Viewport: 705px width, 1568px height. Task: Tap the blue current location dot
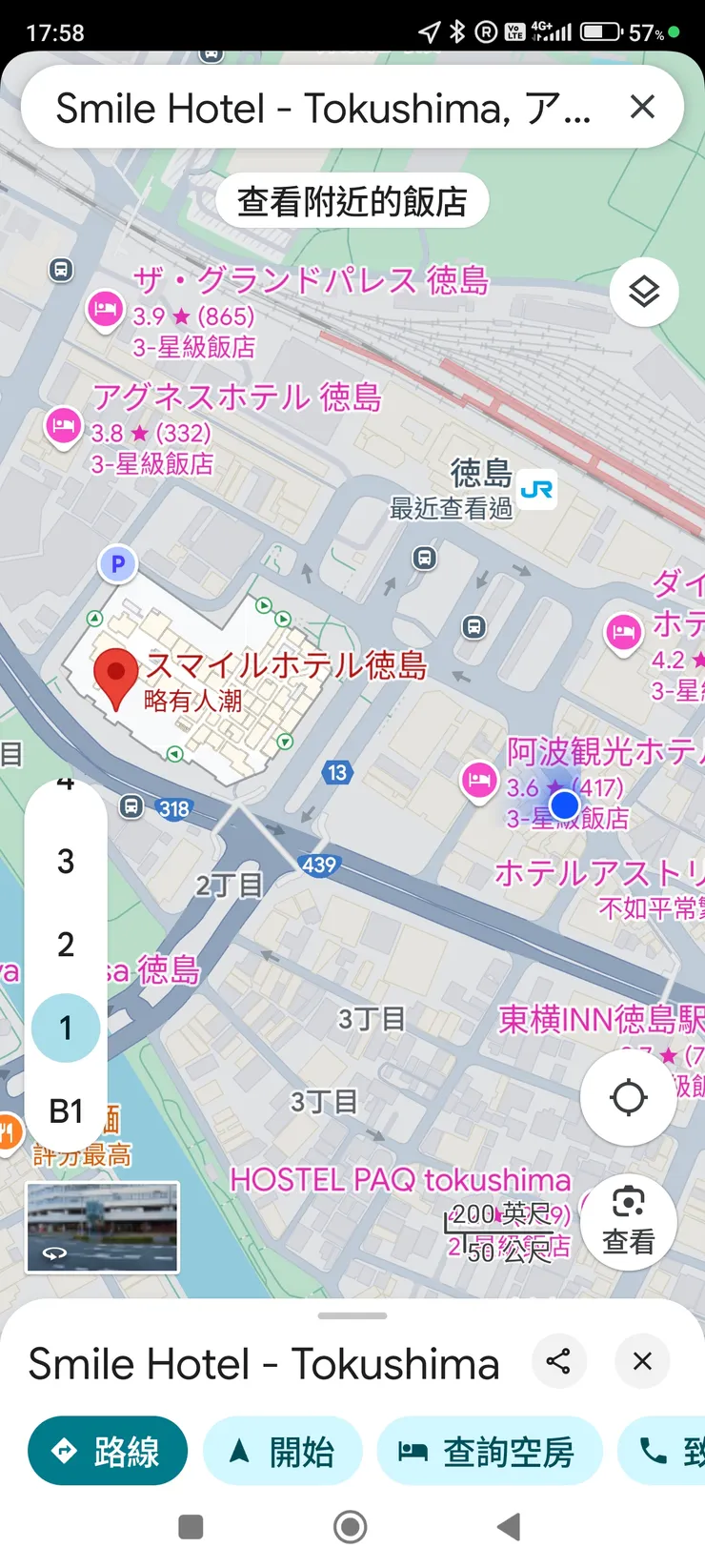point(565,804)
